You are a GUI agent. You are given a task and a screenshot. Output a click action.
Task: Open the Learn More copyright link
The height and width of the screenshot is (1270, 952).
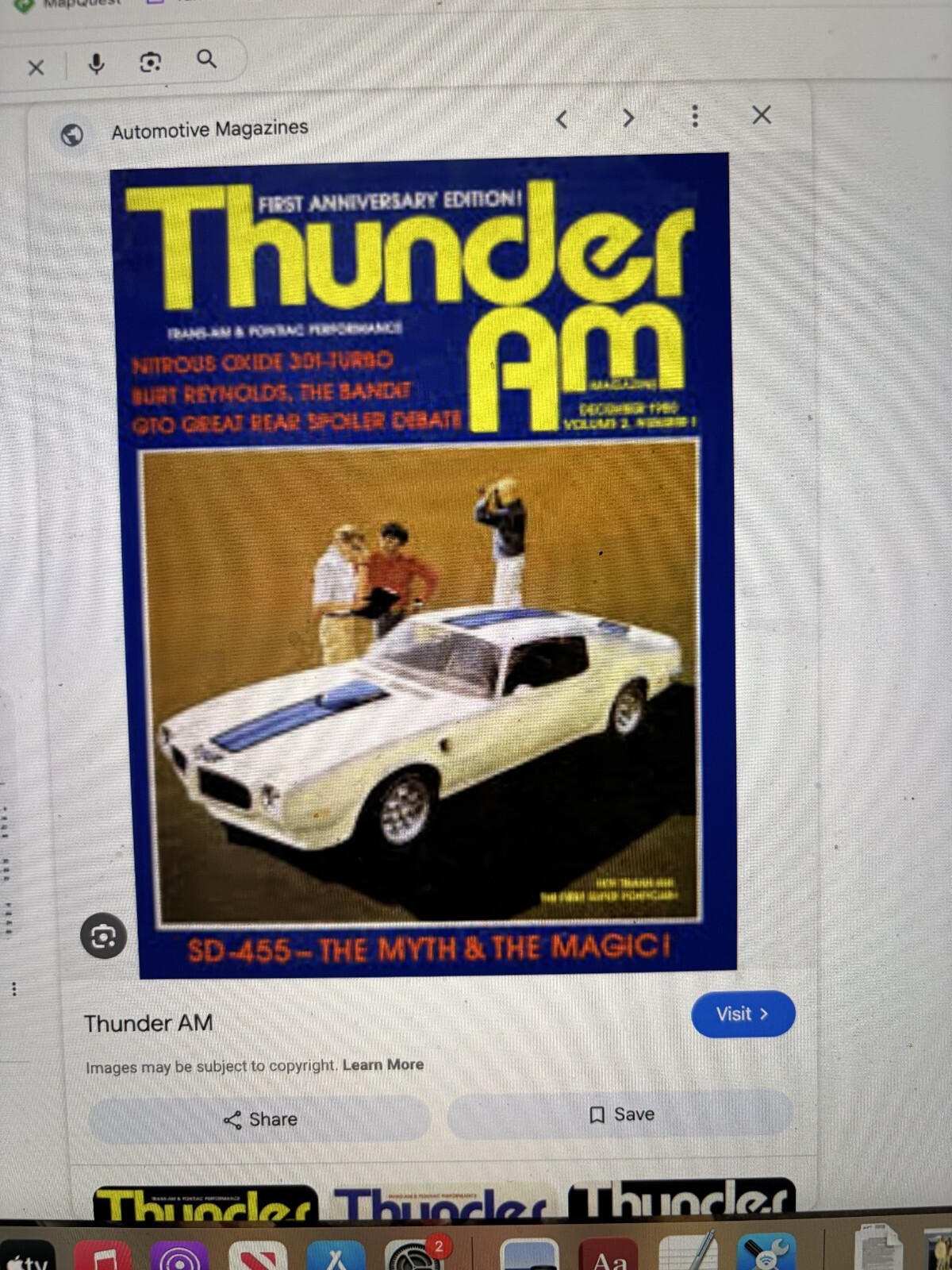pyautogui.click(x=383, y=1064)
